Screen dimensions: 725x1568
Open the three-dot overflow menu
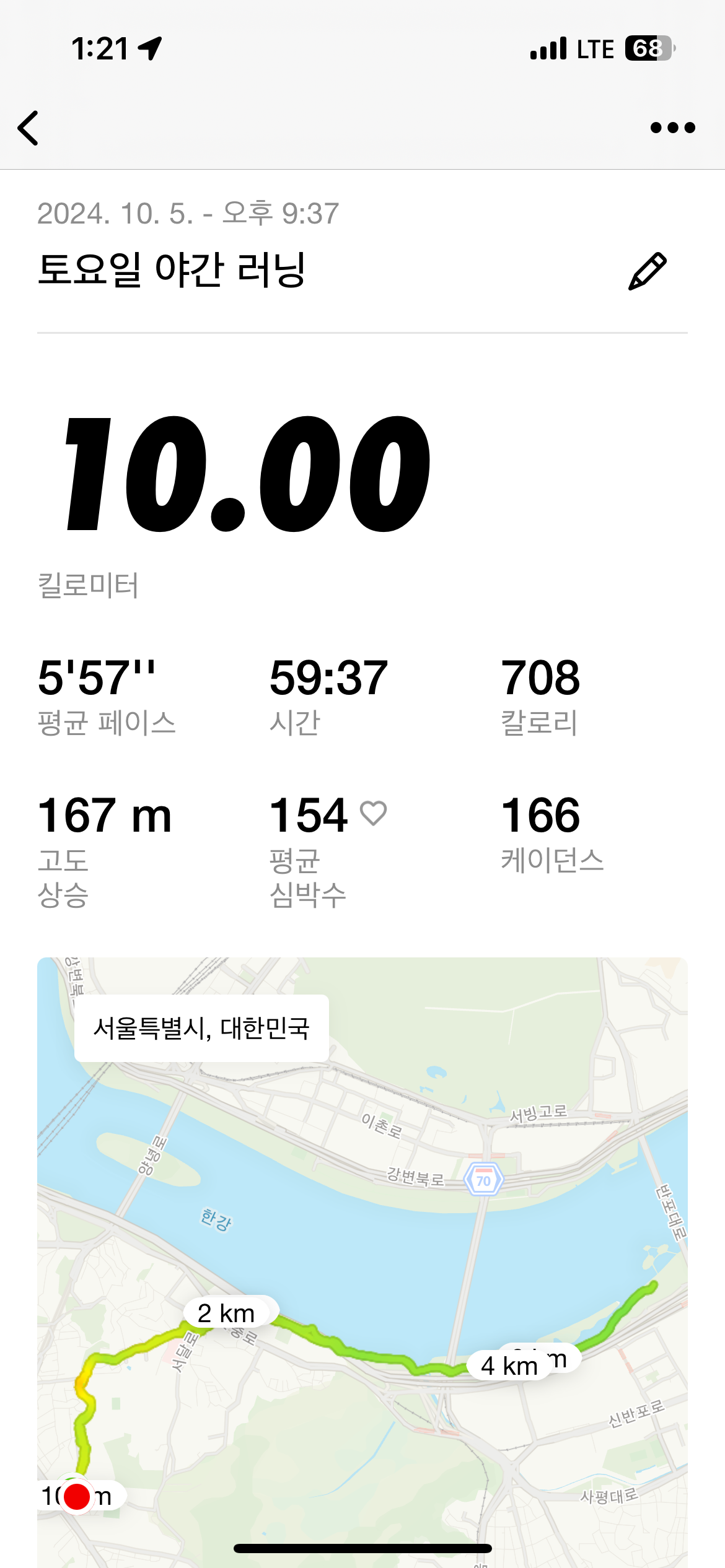click(x=672, y=128)
